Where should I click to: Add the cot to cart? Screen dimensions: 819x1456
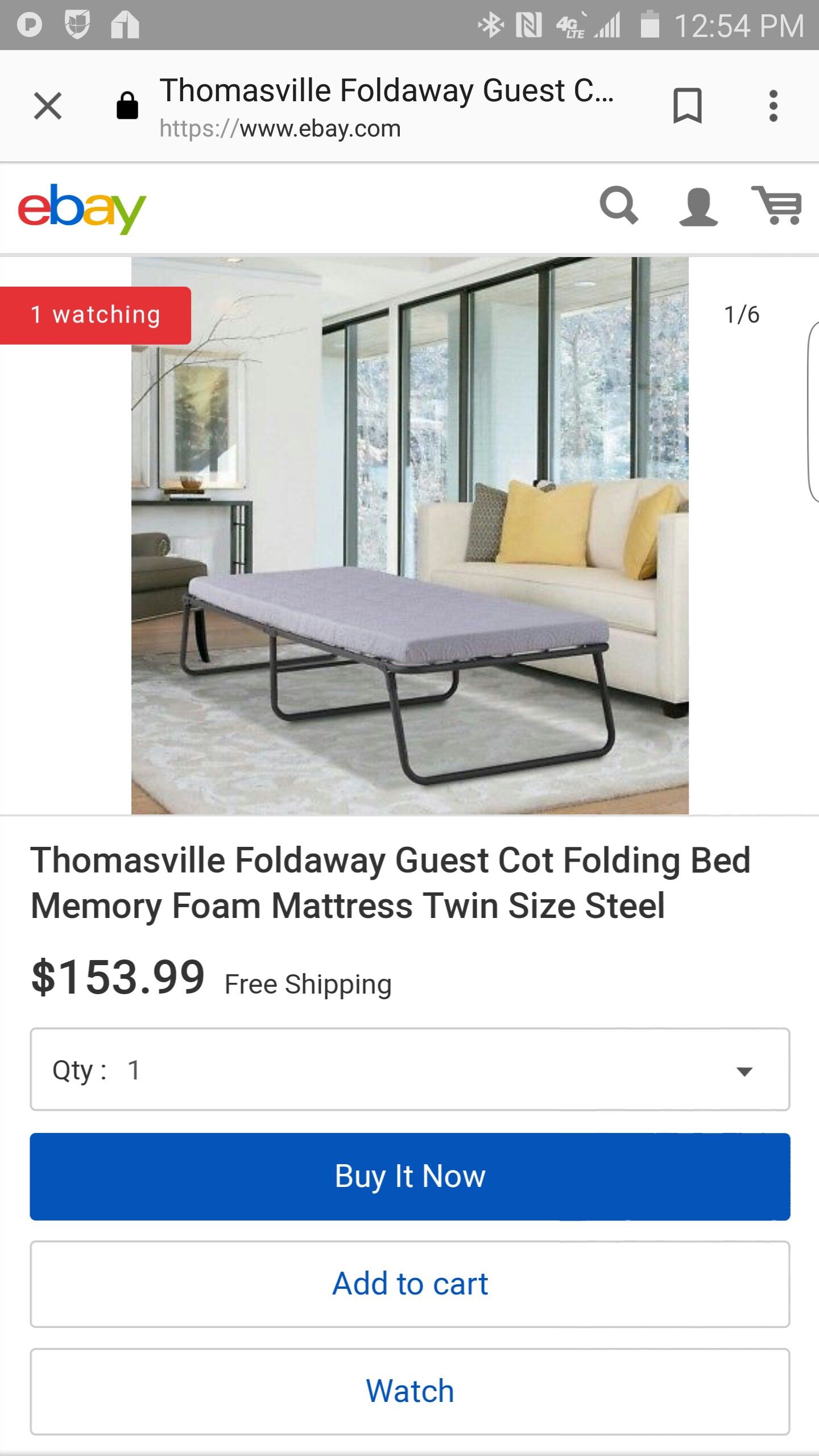pos(409,1284)
